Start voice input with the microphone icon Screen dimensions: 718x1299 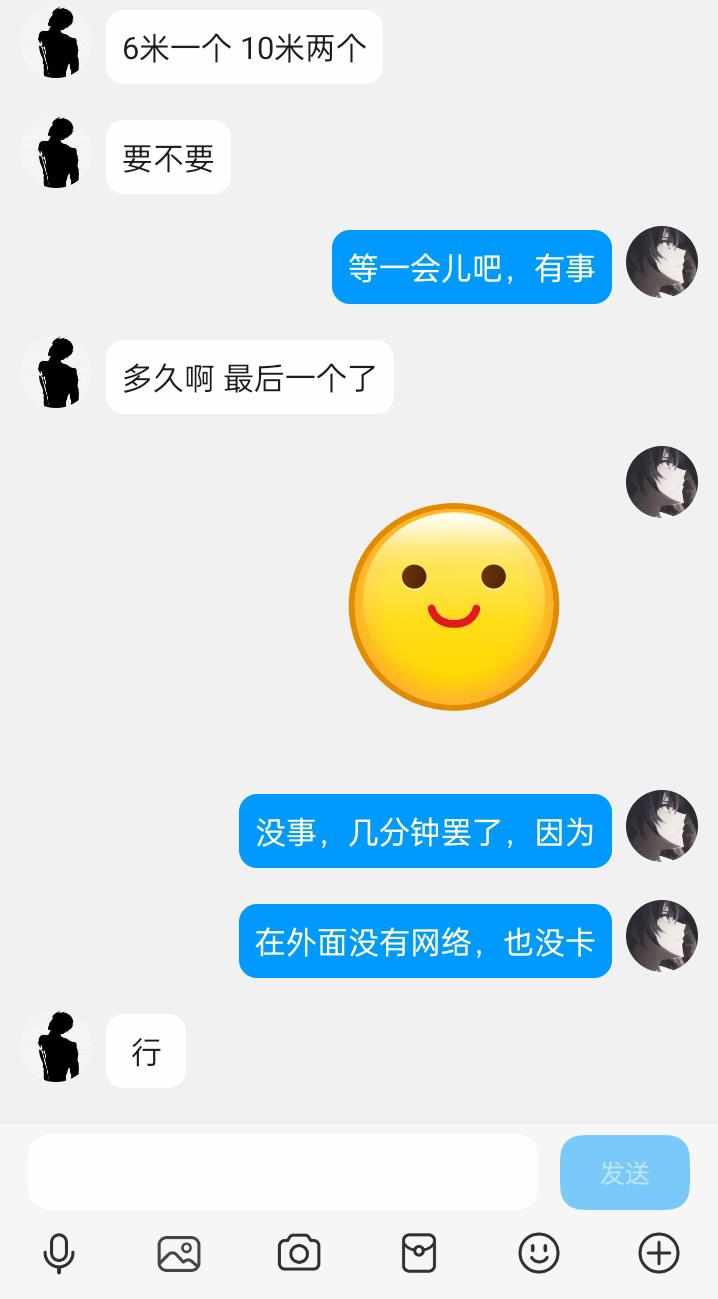click(59, 1253)
